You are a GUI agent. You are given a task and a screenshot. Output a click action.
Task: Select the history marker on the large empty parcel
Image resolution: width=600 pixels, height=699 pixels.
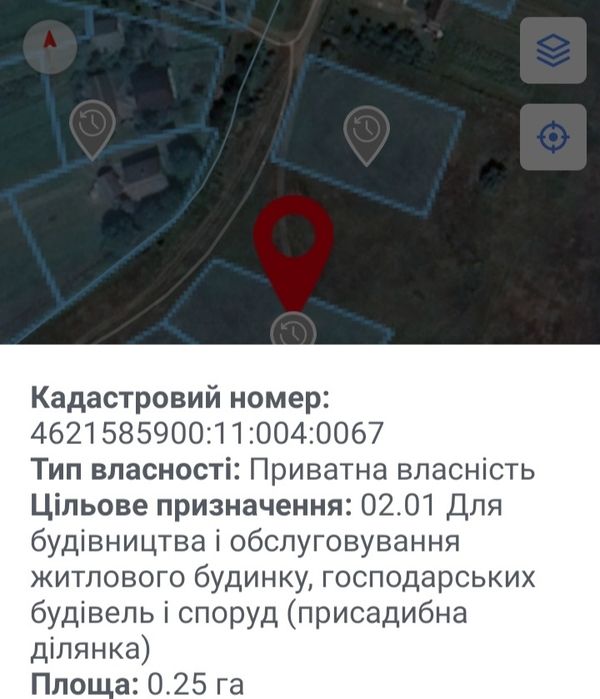365,133
